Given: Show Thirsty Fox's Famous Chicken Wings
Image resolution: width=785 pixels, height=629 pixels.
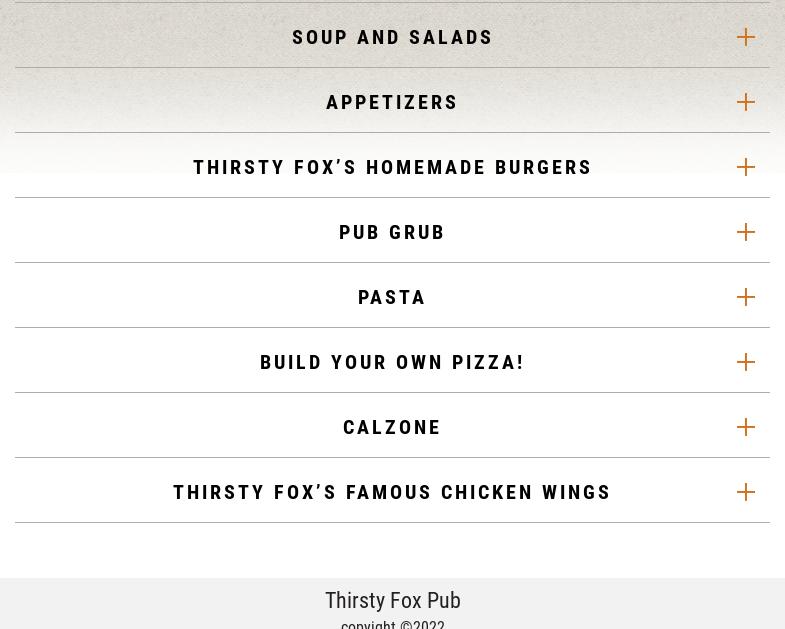Looking at the screenshot, I should click(392, 492).
